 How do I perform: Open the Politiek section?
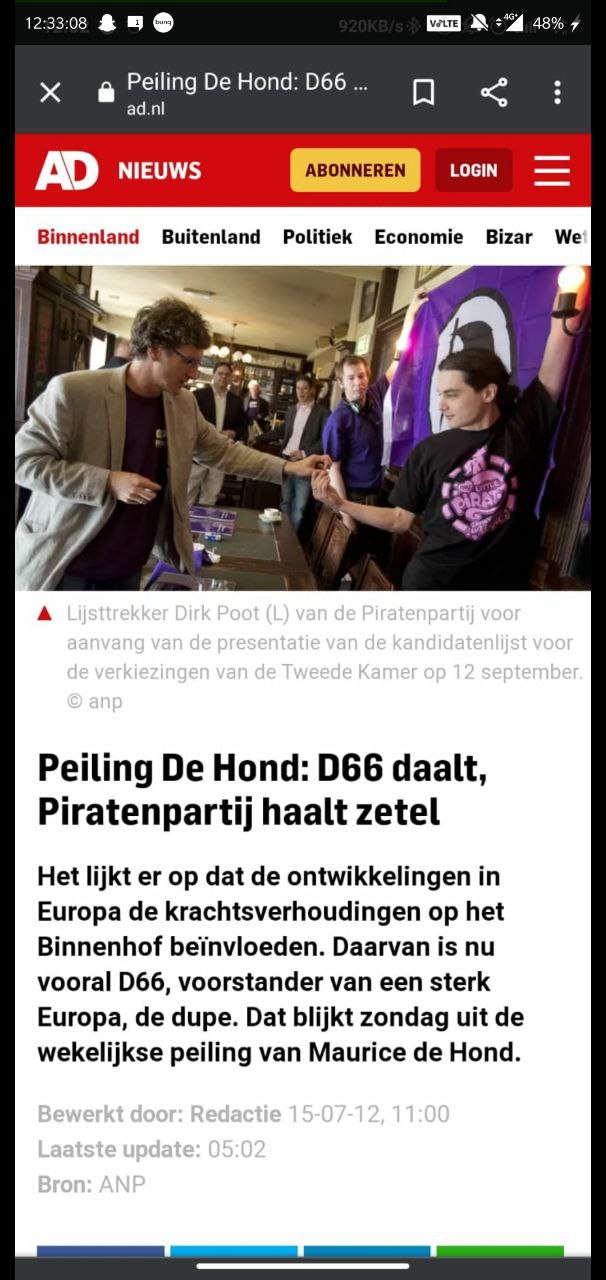(x=317, y=237)
